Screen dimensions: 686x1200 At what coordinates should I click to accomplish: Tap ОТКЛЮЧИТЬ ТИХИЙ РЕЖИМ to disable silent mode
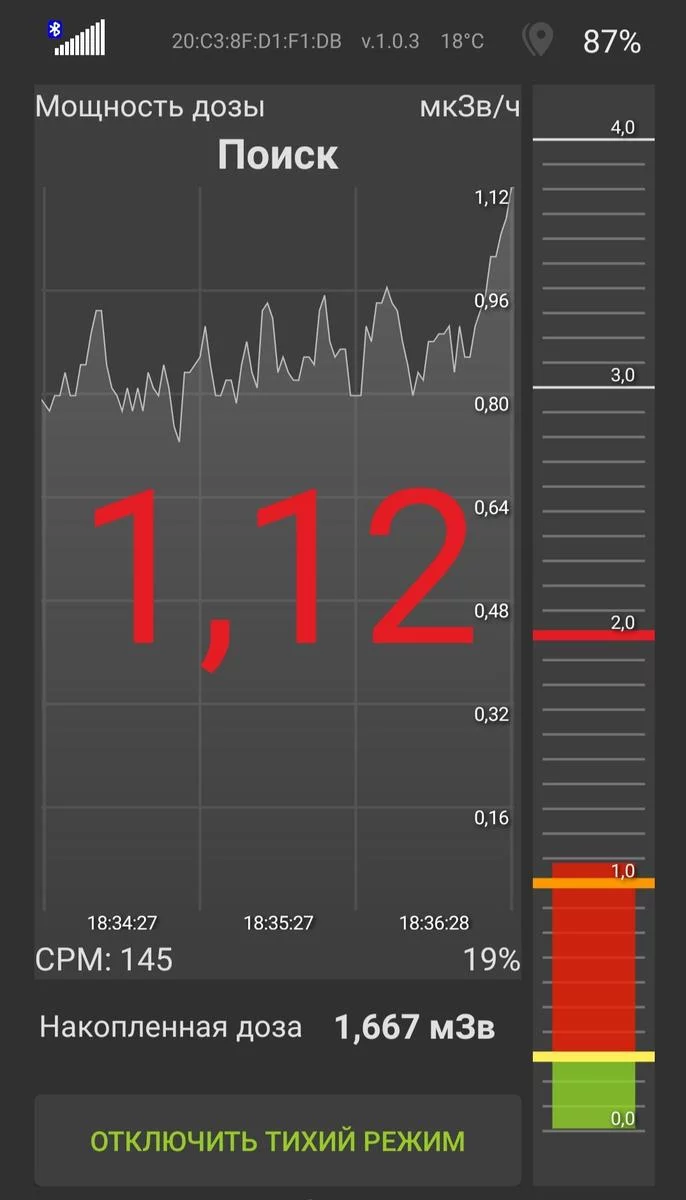[278, 1141]
